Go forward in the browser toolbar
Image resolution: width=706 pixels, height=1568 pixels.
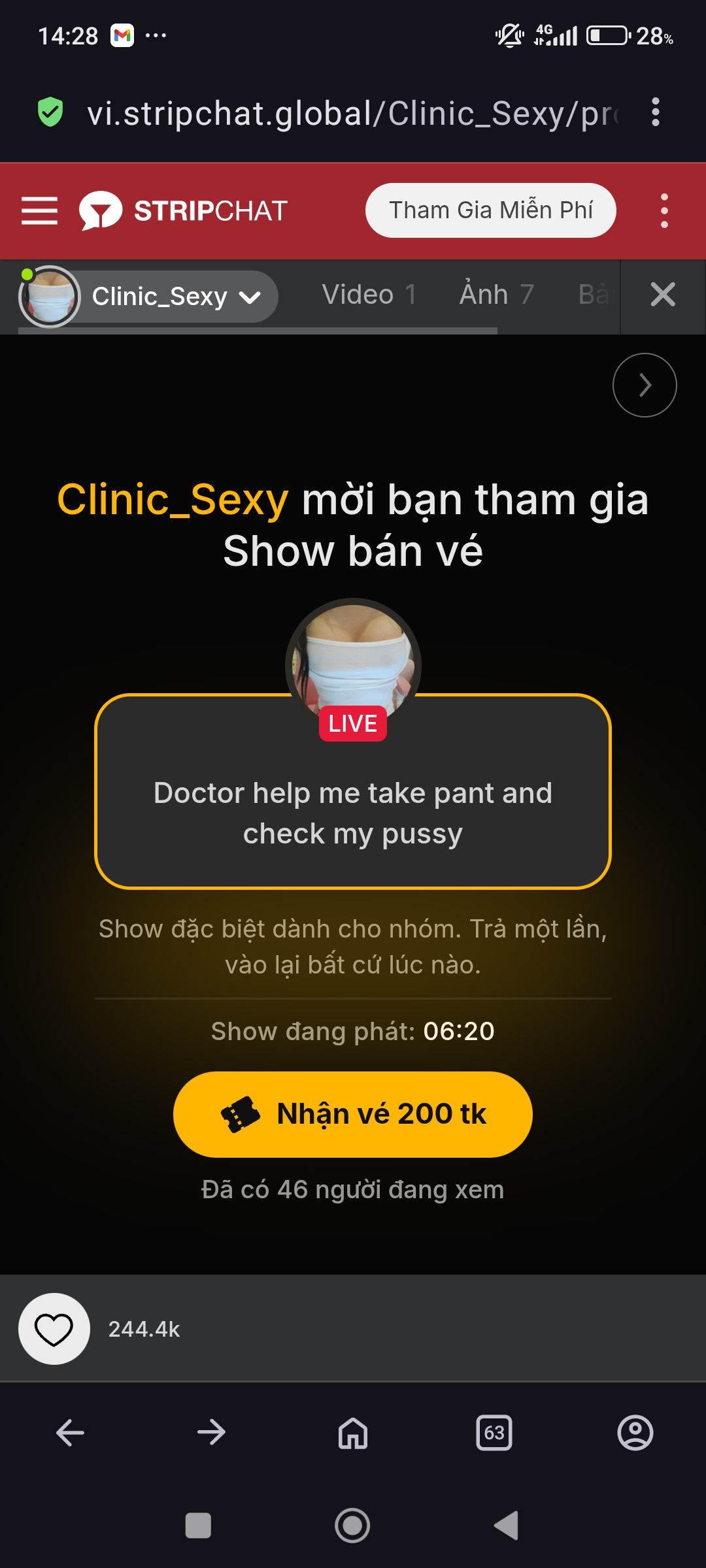click(x=211, y=1433)
